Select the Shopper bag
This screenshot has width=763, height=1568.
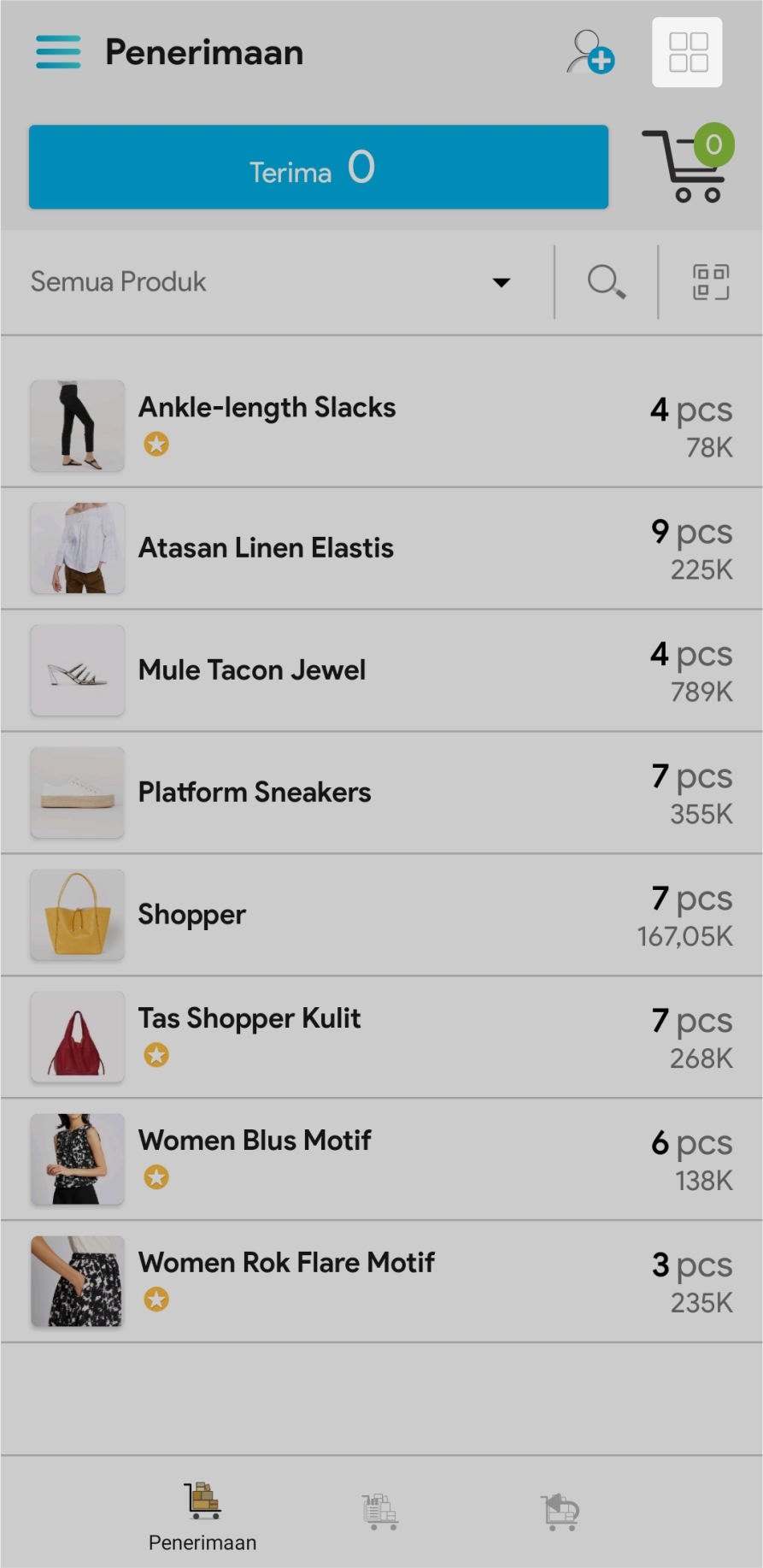(x=381, y=915)
